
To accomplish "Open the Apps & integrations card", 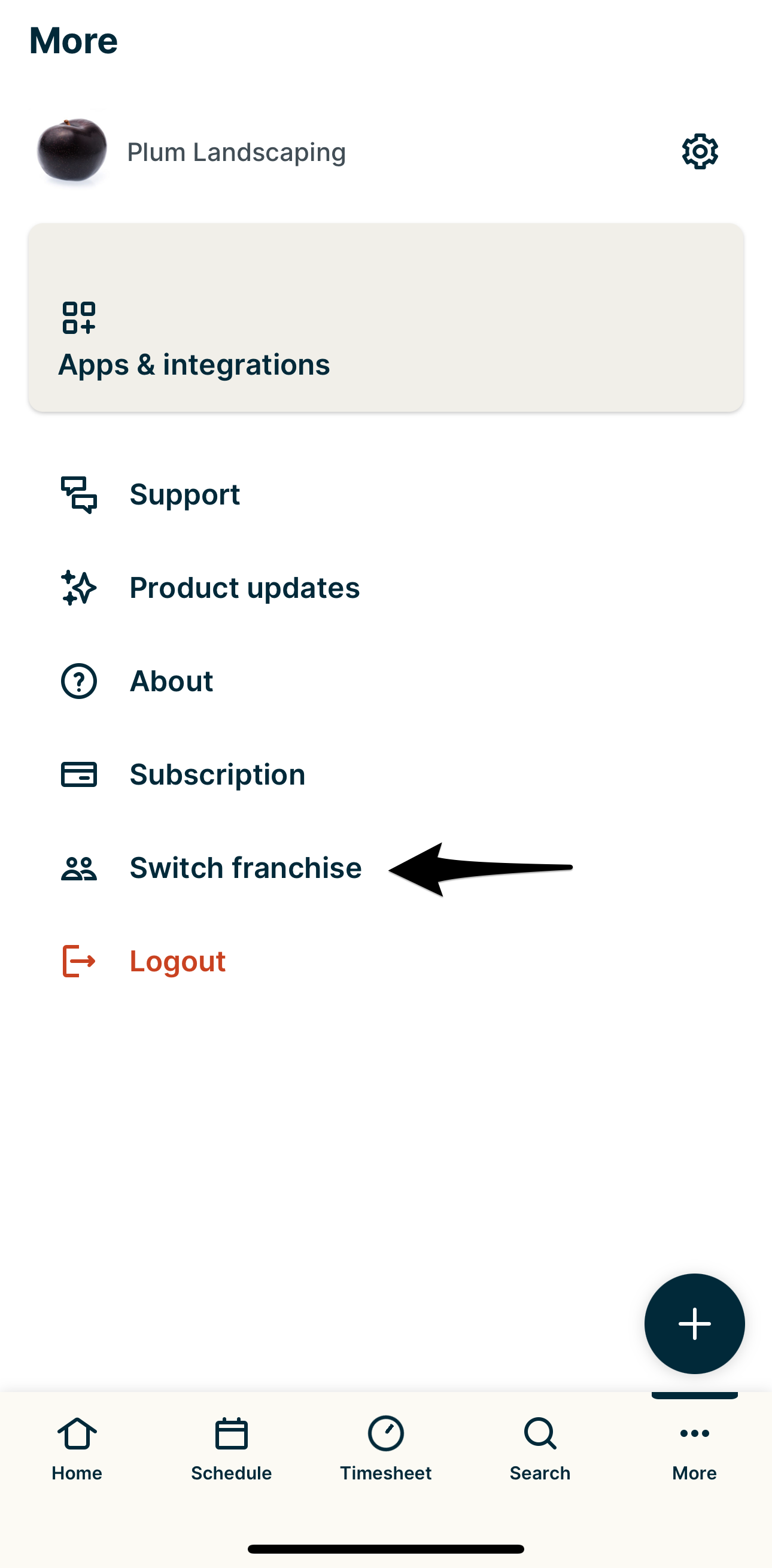I will 385,318.
